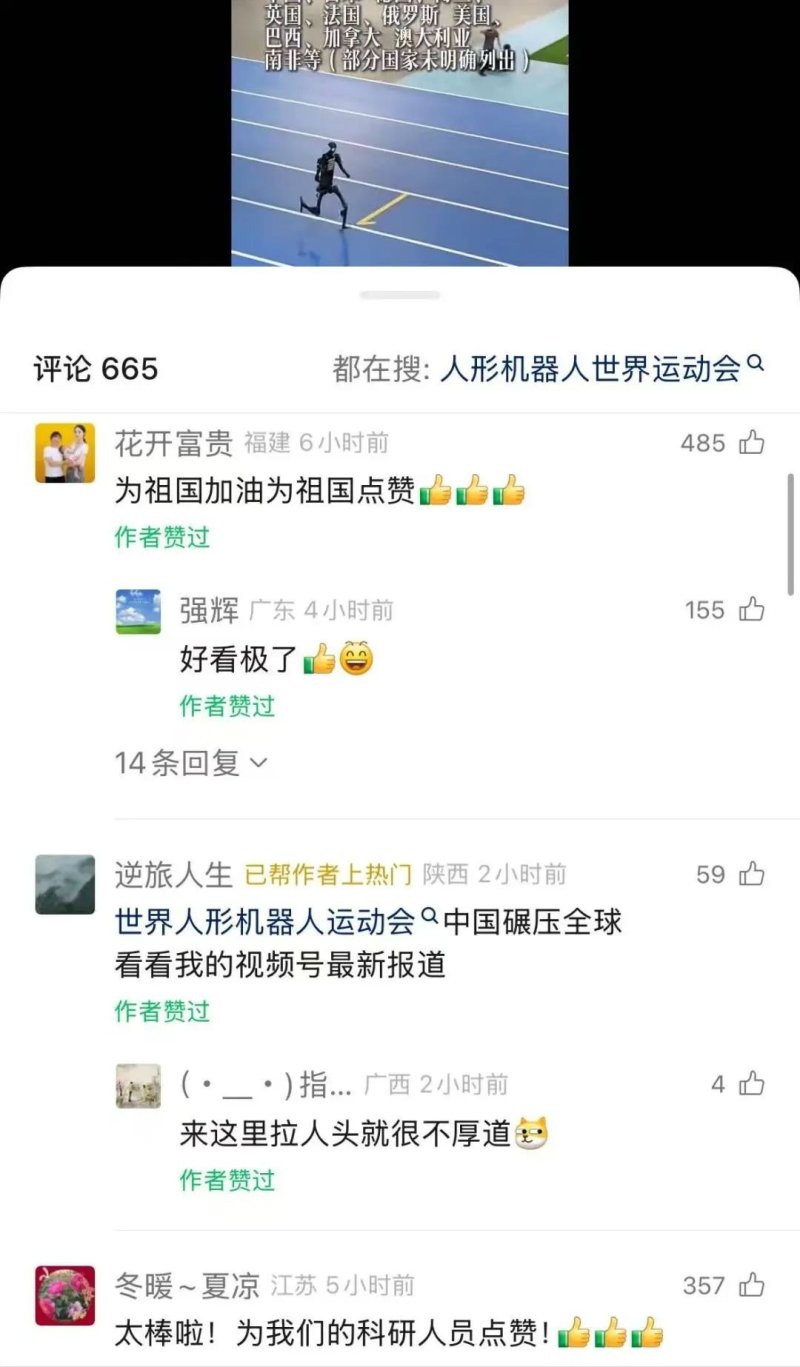Expand the 14条回复 replies list
This screenshot has width=800, height=1367.
[185, 761]
